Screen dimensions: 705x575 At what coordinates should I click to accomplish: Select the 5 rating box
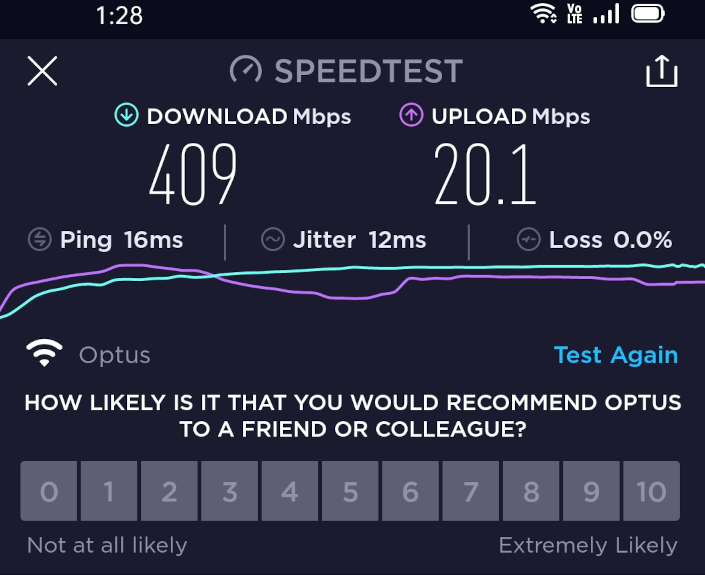pos(350,491)
